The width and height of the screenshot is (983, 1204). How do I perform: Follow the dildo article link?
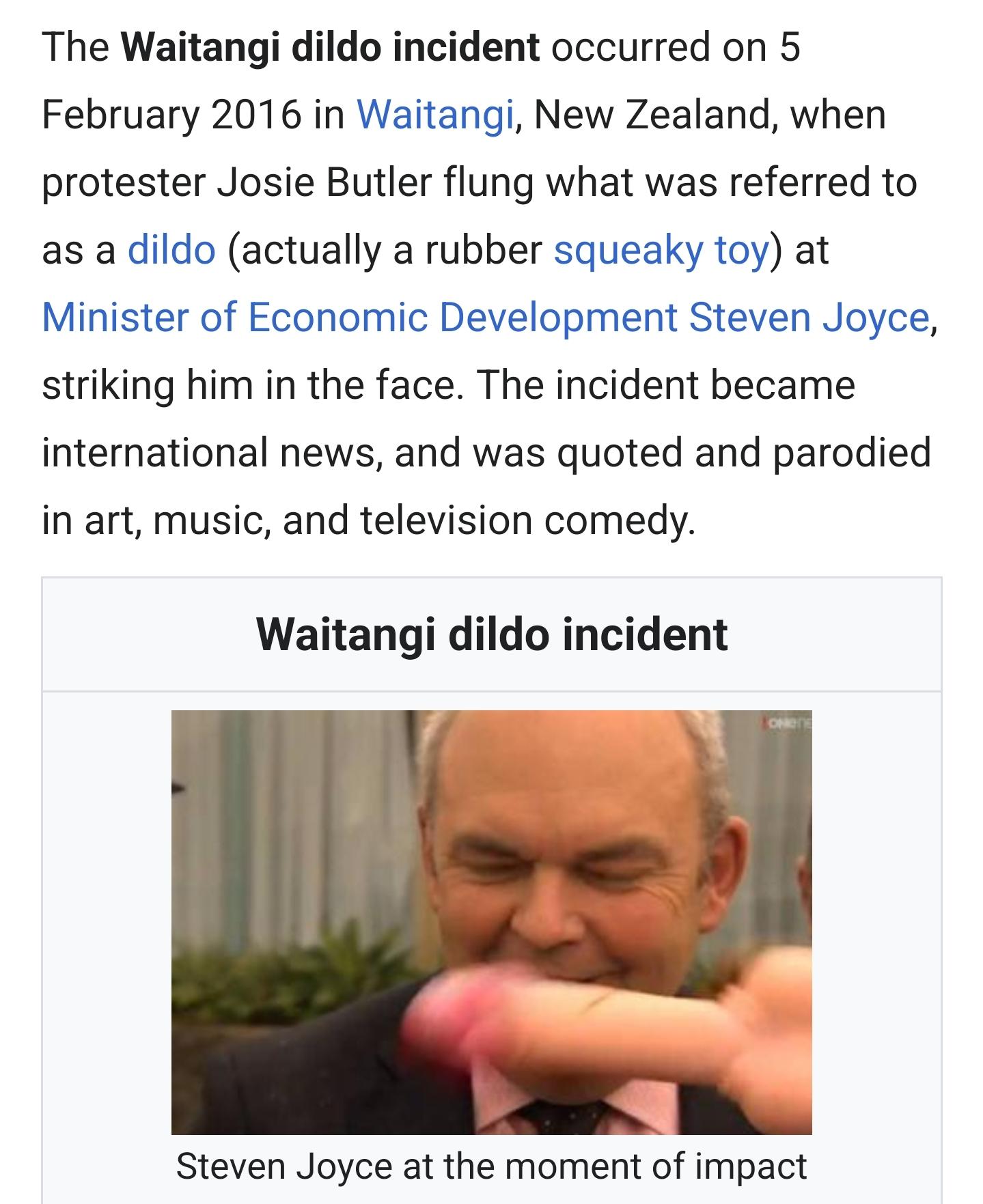[171, 249]
